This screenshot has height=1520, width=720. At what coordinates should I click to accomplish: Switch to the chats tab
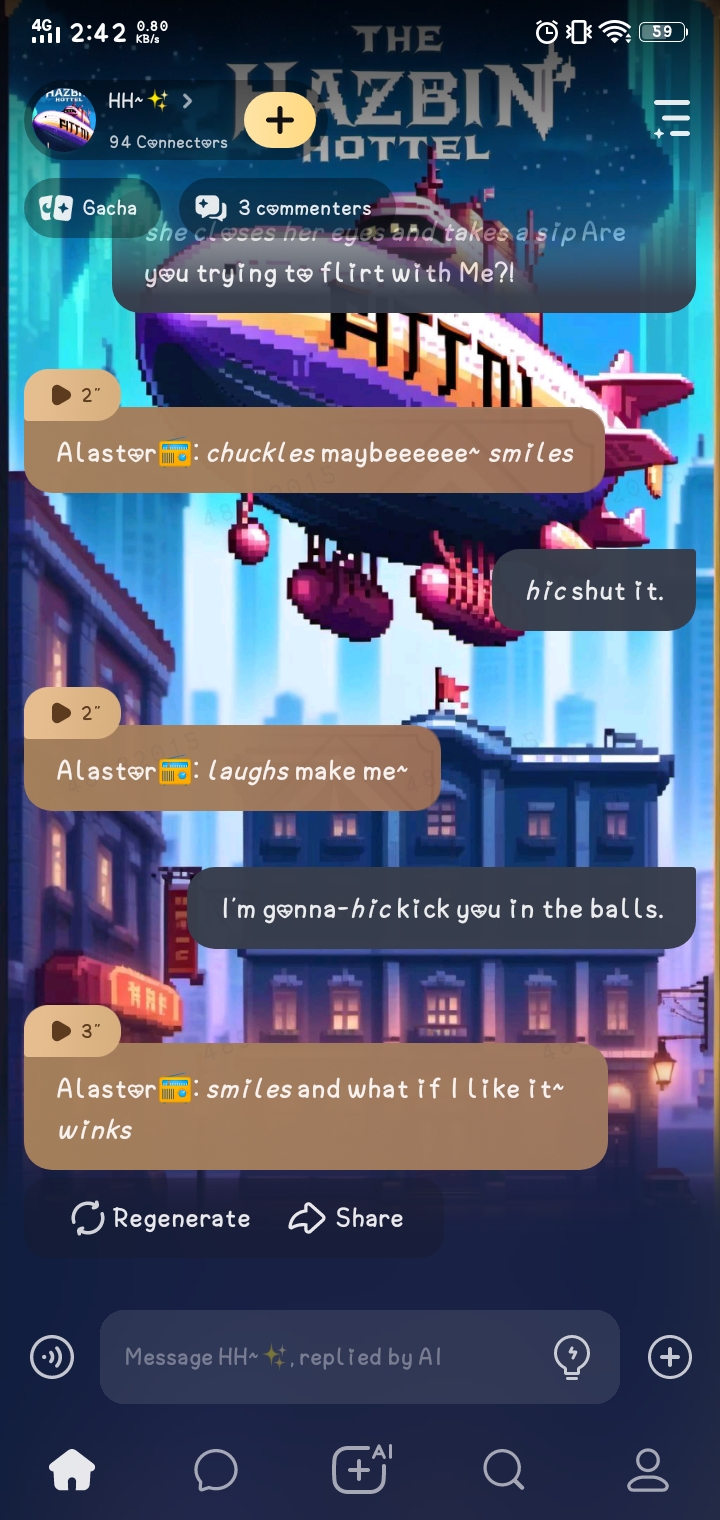(x=216, y=1470)
